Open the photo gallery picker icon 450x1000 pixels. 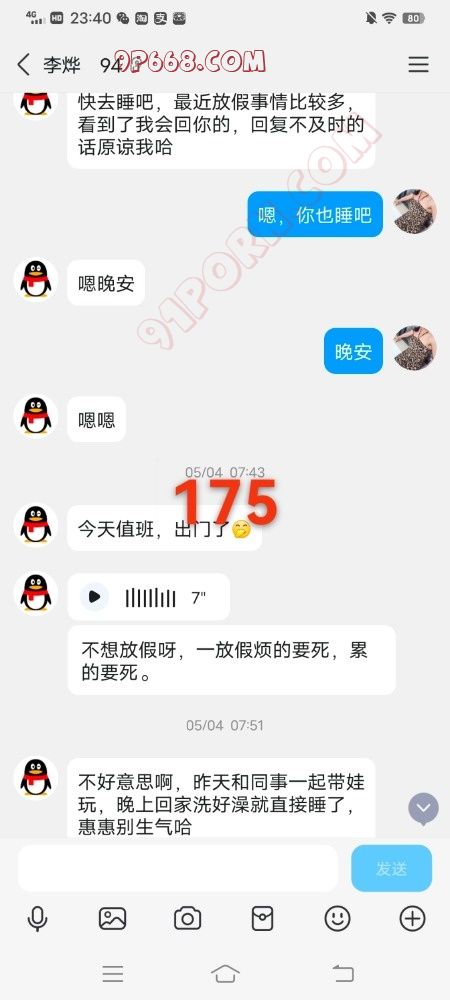coord(112,919)
